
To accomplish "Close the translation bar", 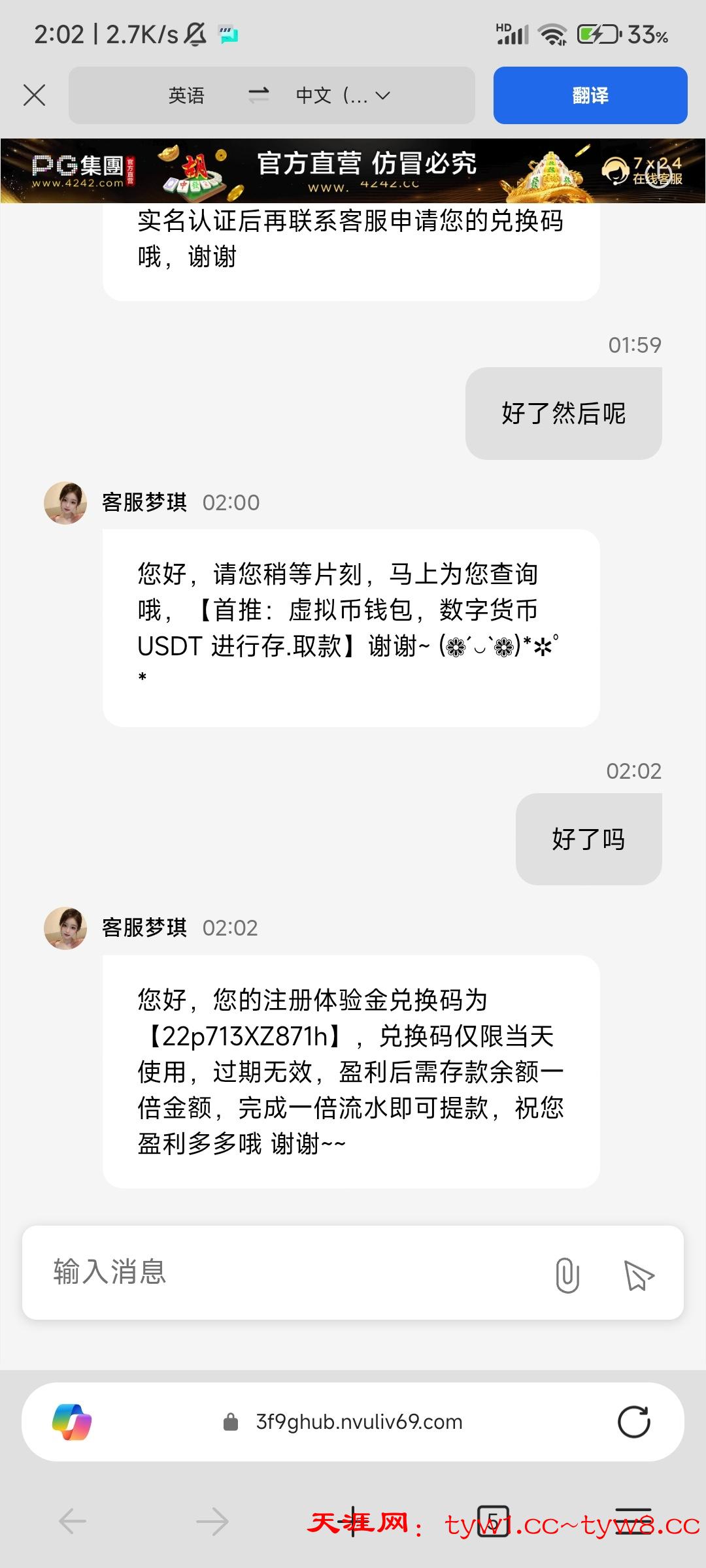I will [34, 95].
